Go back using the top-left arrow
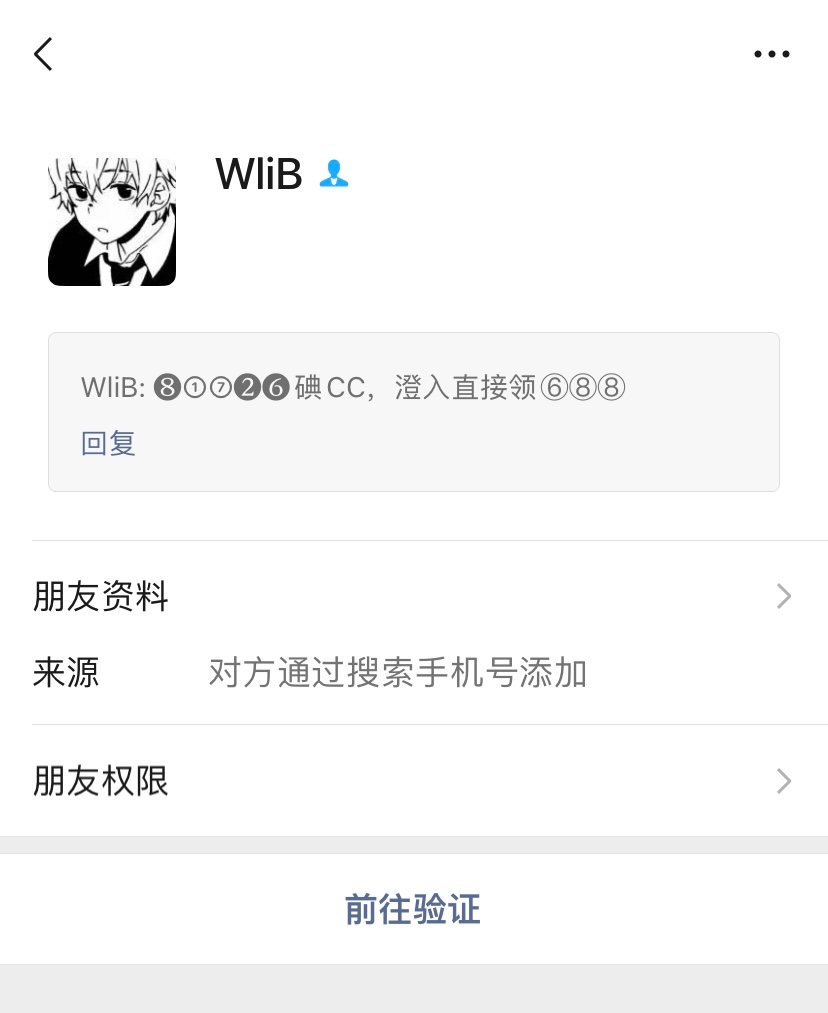Screen dimensions: 828x1013 [x=43, y=54]
